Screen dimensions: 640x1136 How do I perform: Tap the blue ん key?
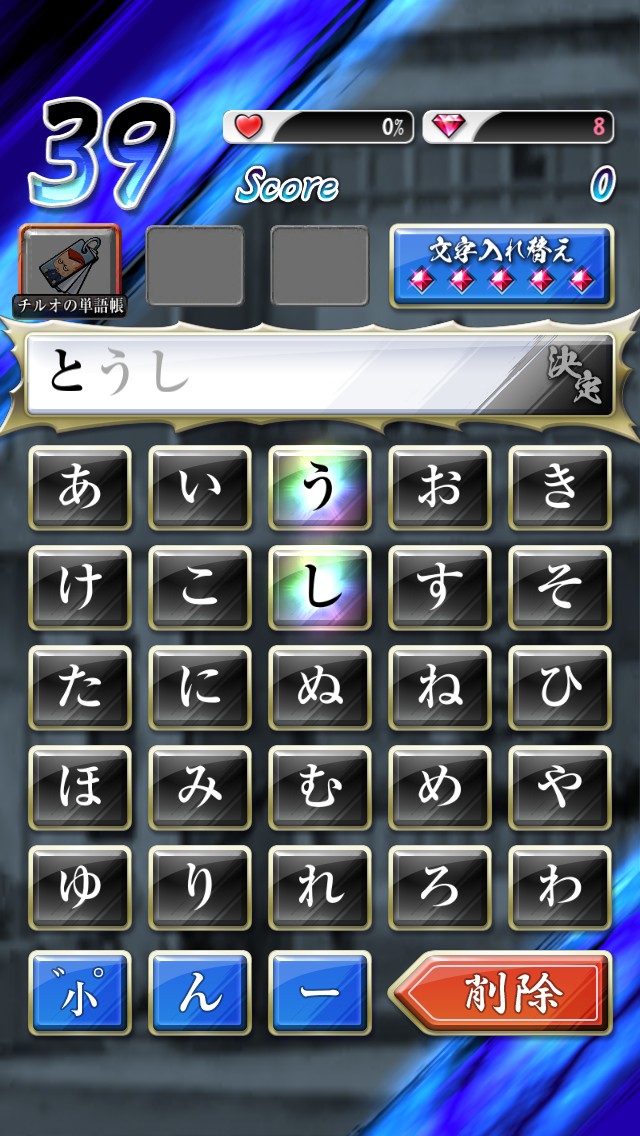pos(200,993)
